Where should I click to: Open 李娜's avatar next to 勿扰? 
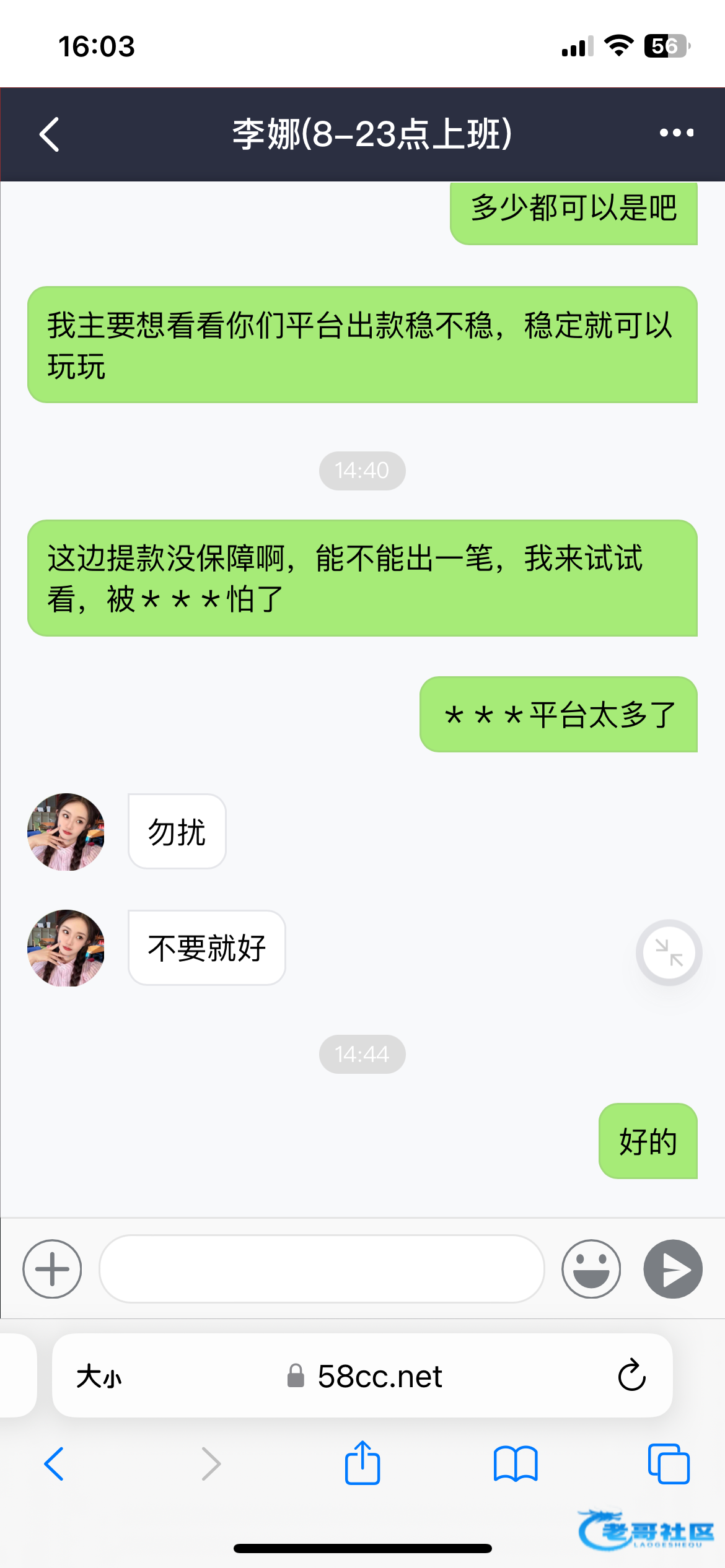(66, 832)
